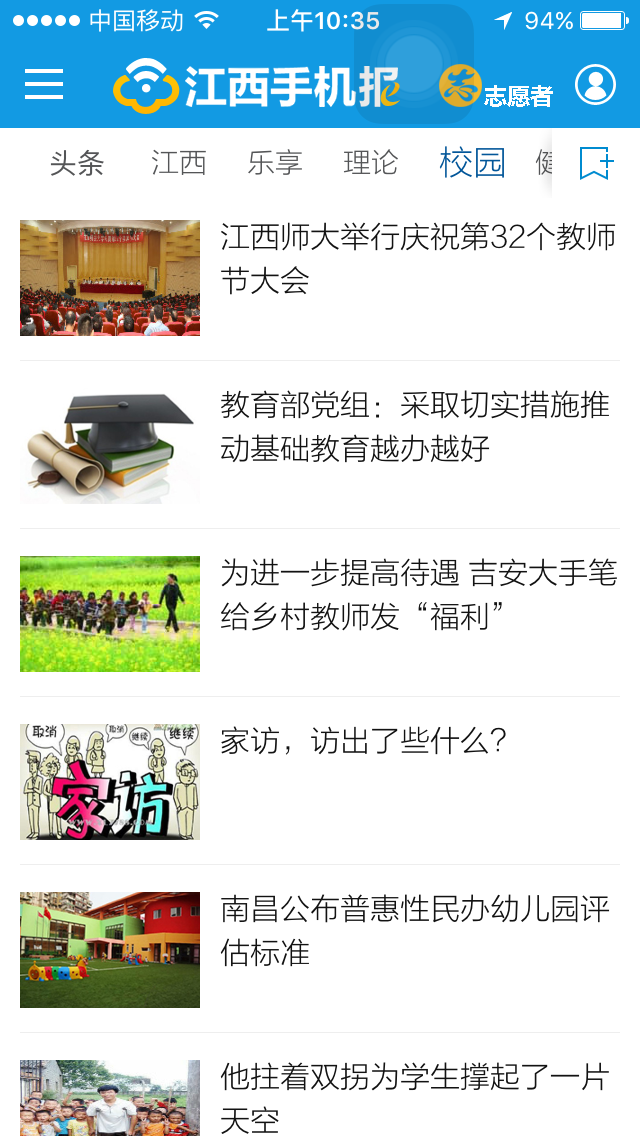The height and width of the screenshot is (1136, 640).
Task: View the 南昌公布普惠性民办幼儿园评估标准 article
Action: tap(415, 931)
